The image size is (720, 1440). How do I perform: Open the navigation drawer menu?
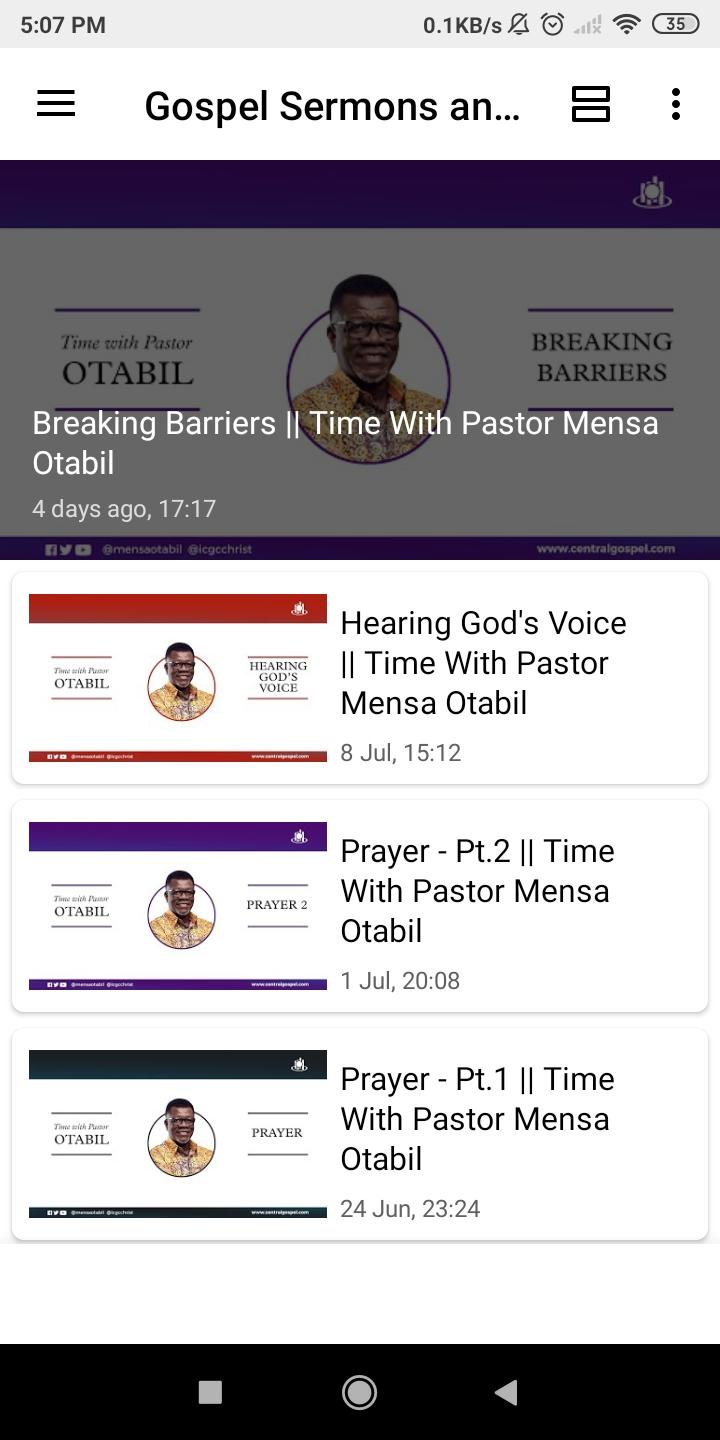point(56,104)
